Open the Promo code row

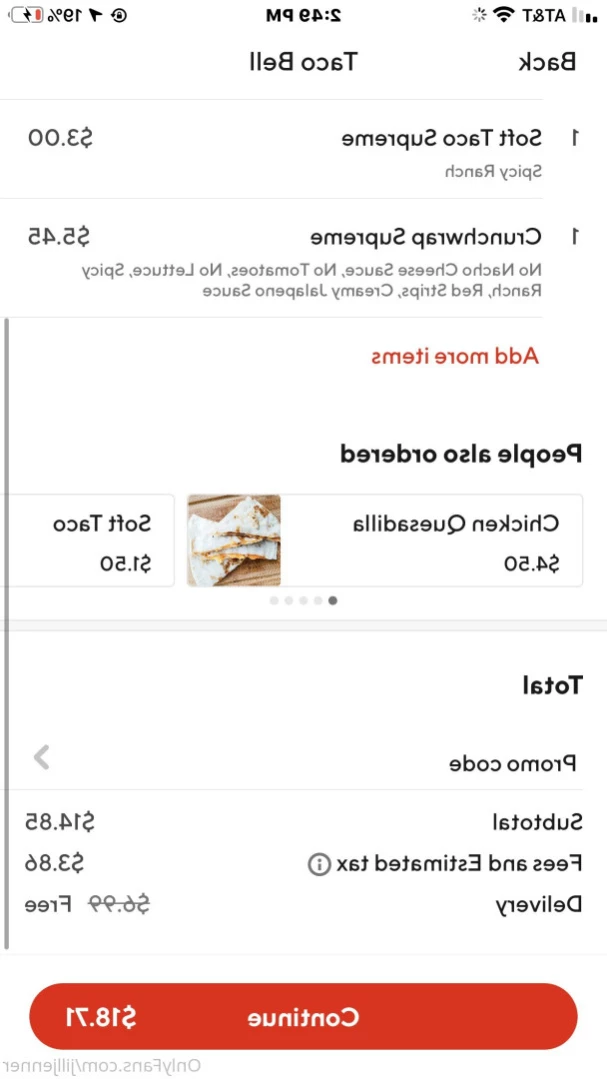click(x=304, y=759)
